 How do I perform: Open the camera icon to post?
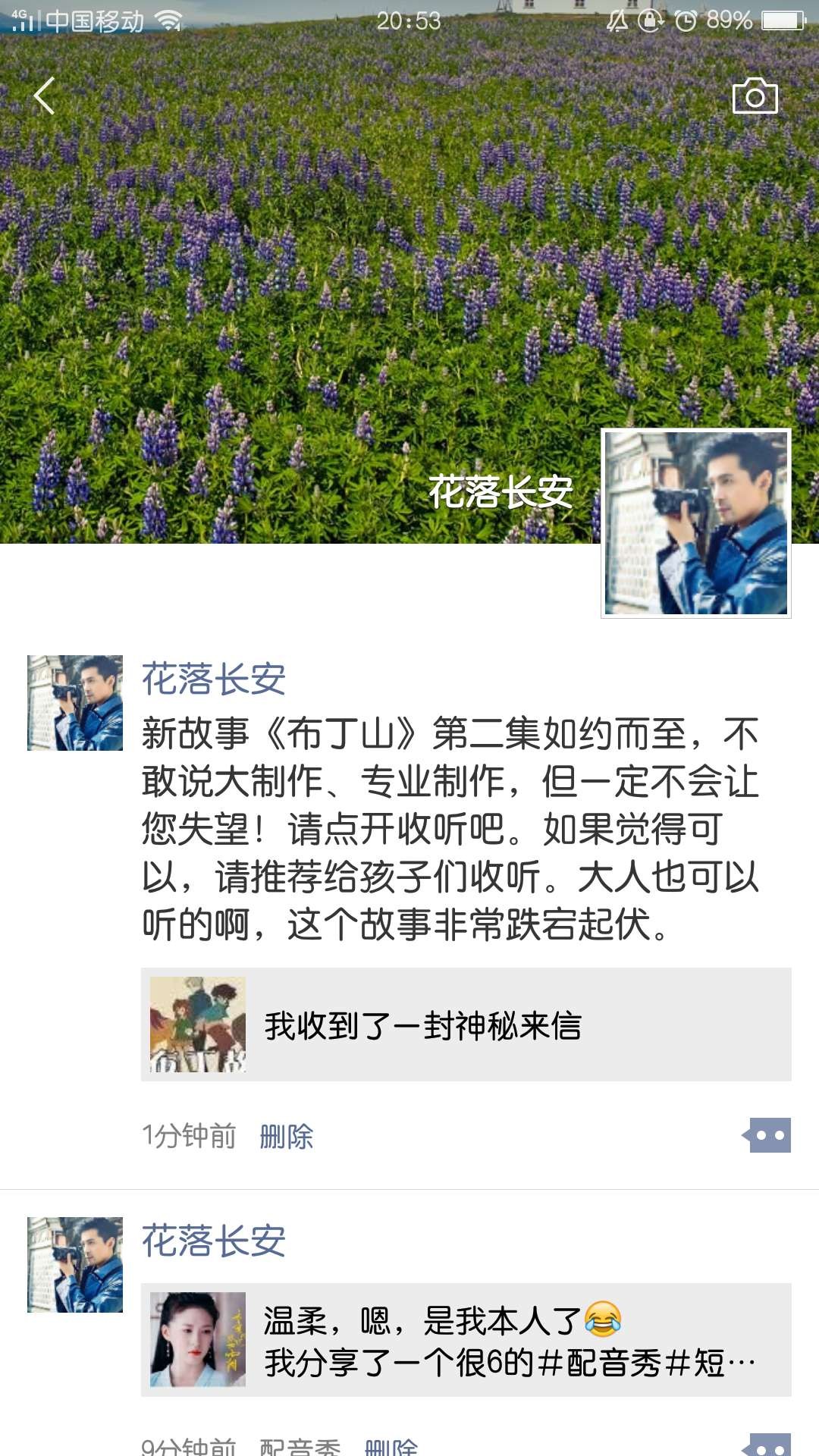(x=755, y=96)
